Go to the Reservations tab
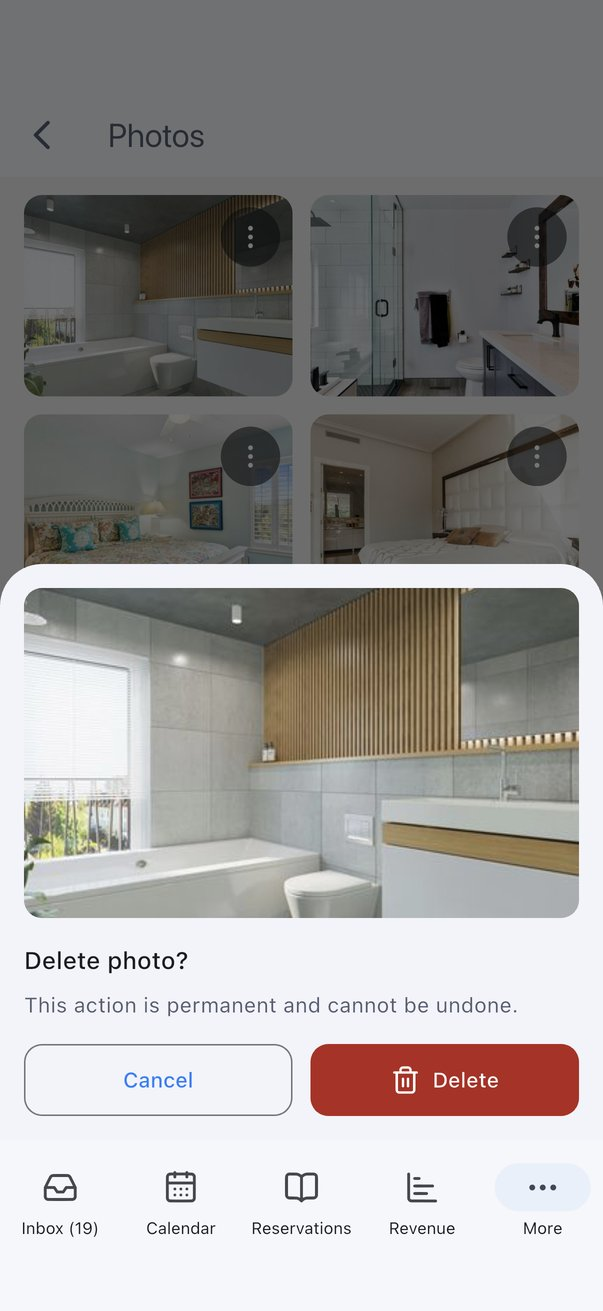This screenshot has height=1311, width=603. [301, 1203]
